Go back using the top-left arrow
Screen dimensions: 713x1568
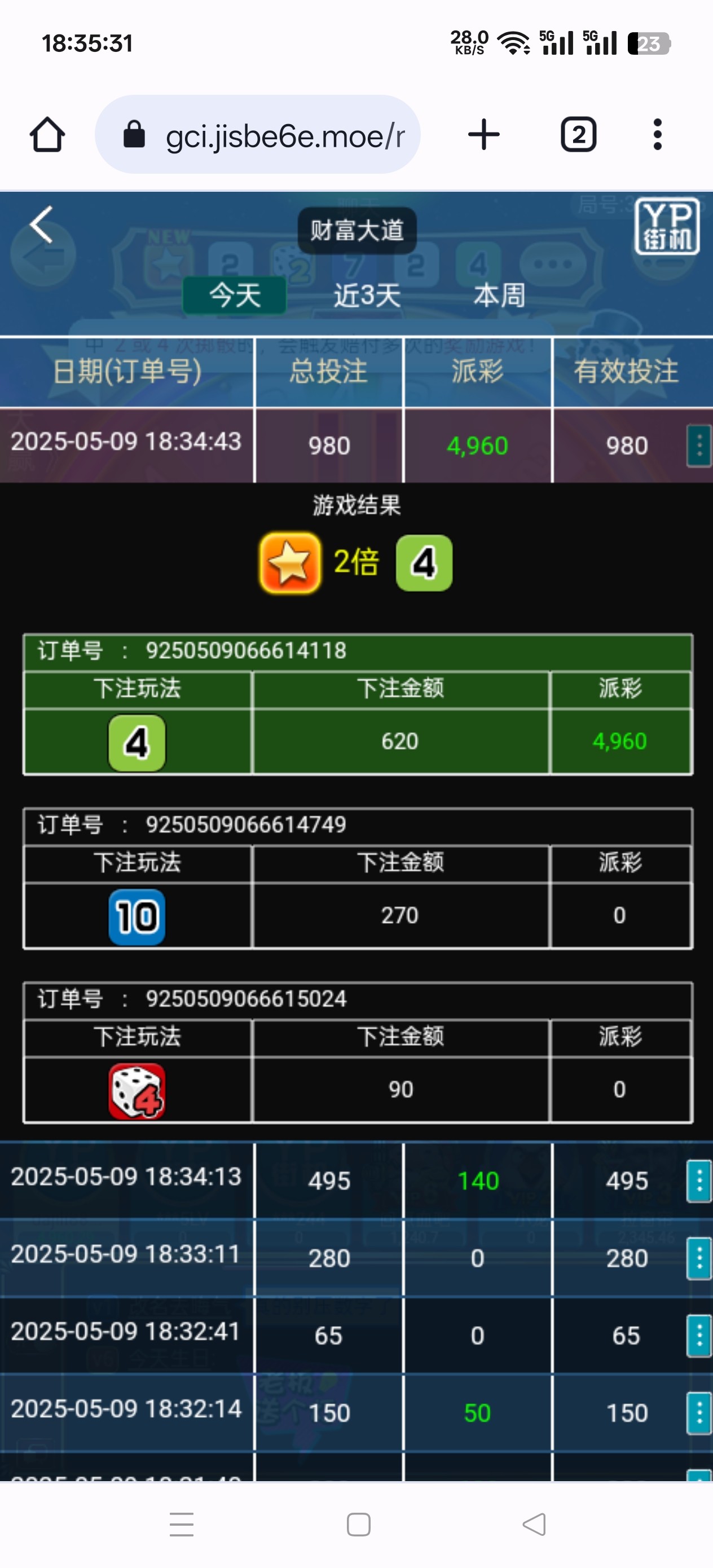(x=41, y=225)
